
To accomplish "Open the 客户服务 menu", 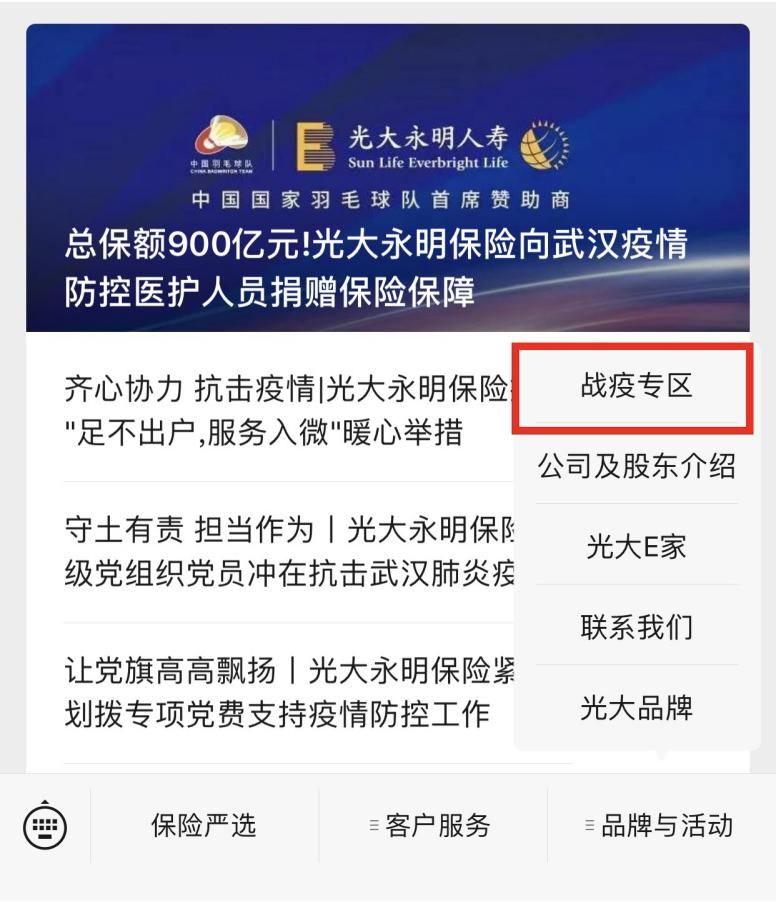I will click(432, 826).
